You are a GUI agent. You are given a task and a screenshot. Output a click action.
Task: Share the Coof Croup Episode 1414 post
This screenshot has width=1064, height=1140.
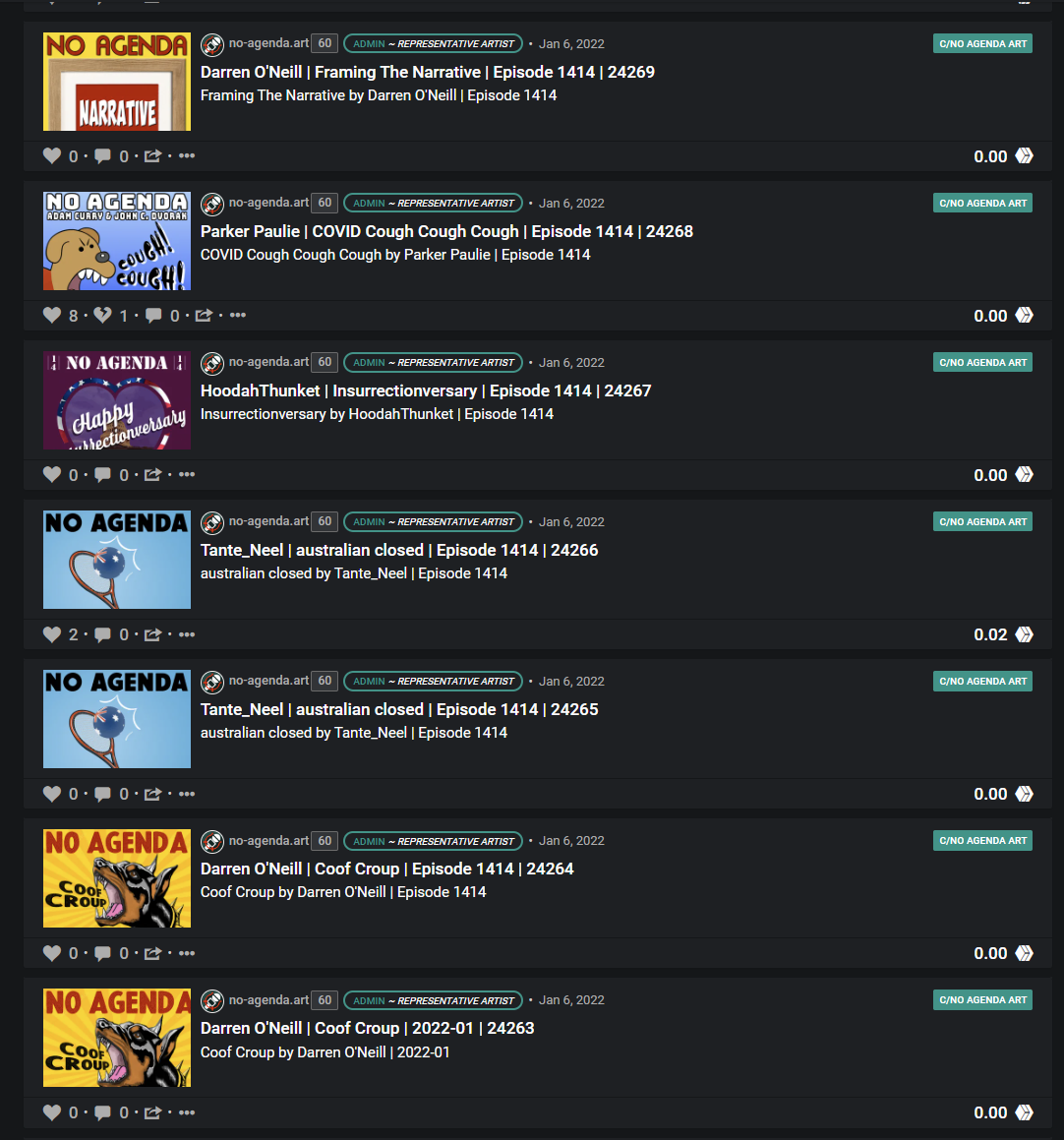(152, 953)
